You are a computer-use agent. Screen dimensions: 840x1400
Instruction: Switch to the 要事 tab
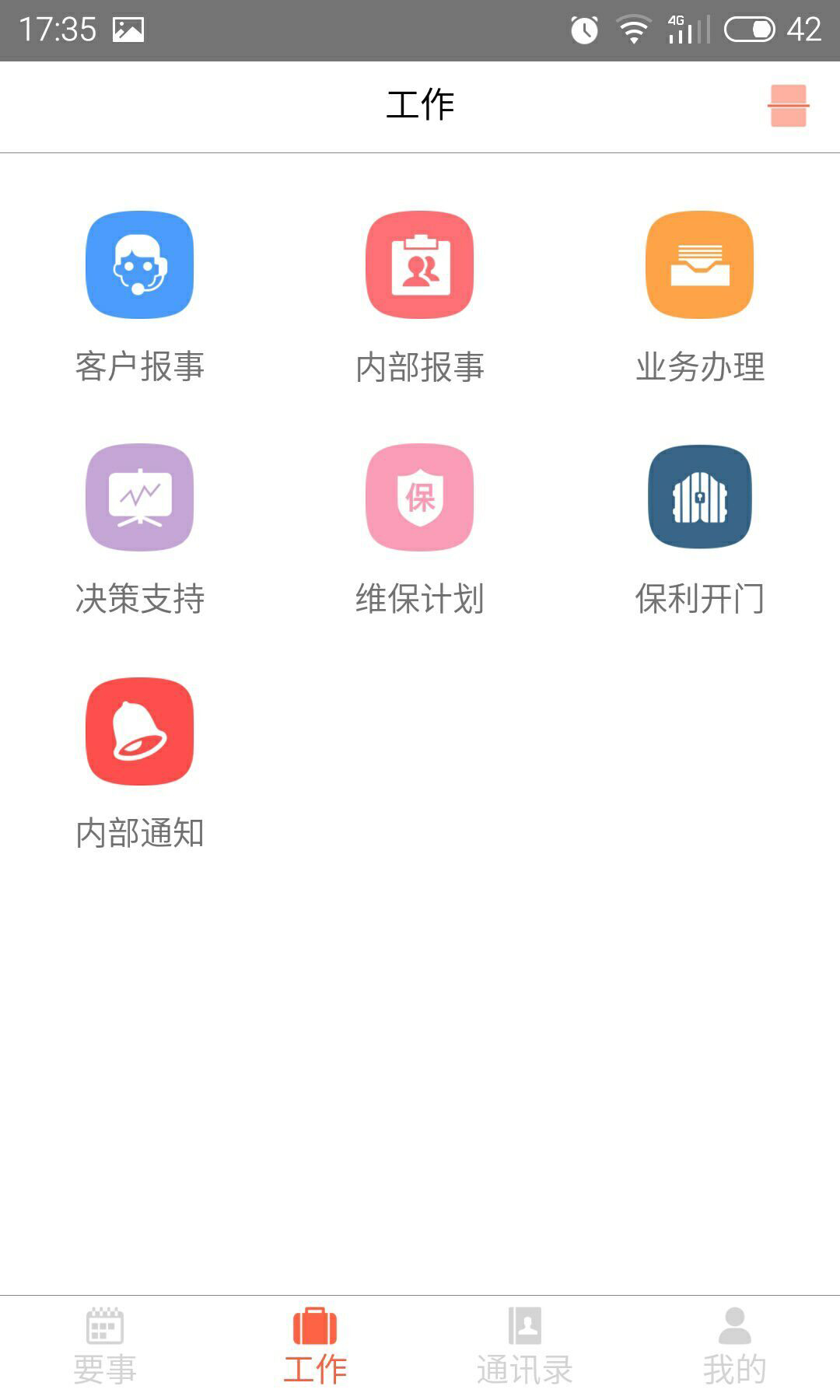coord(105,1346)
